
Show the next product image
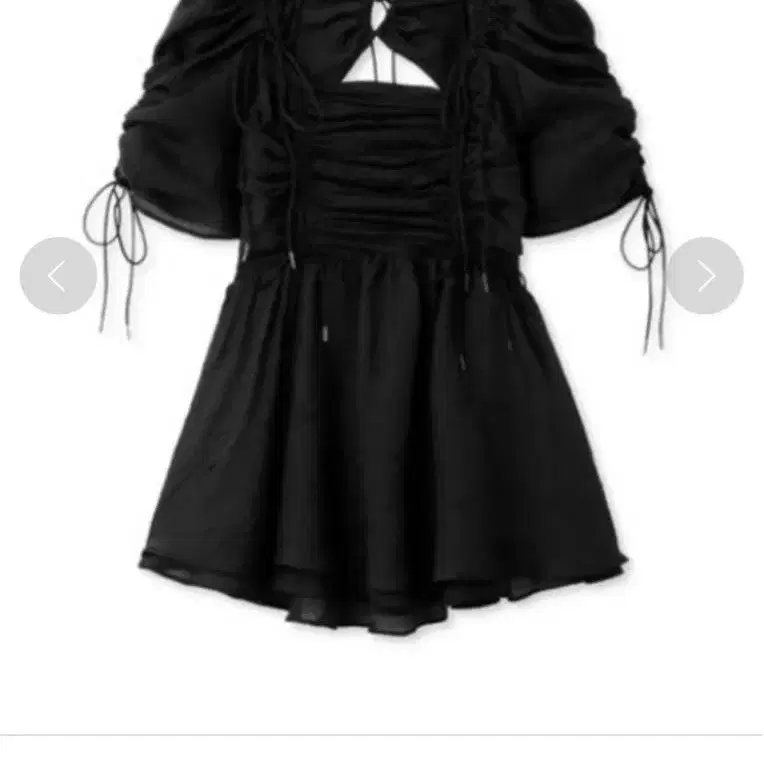pos(705,276)
